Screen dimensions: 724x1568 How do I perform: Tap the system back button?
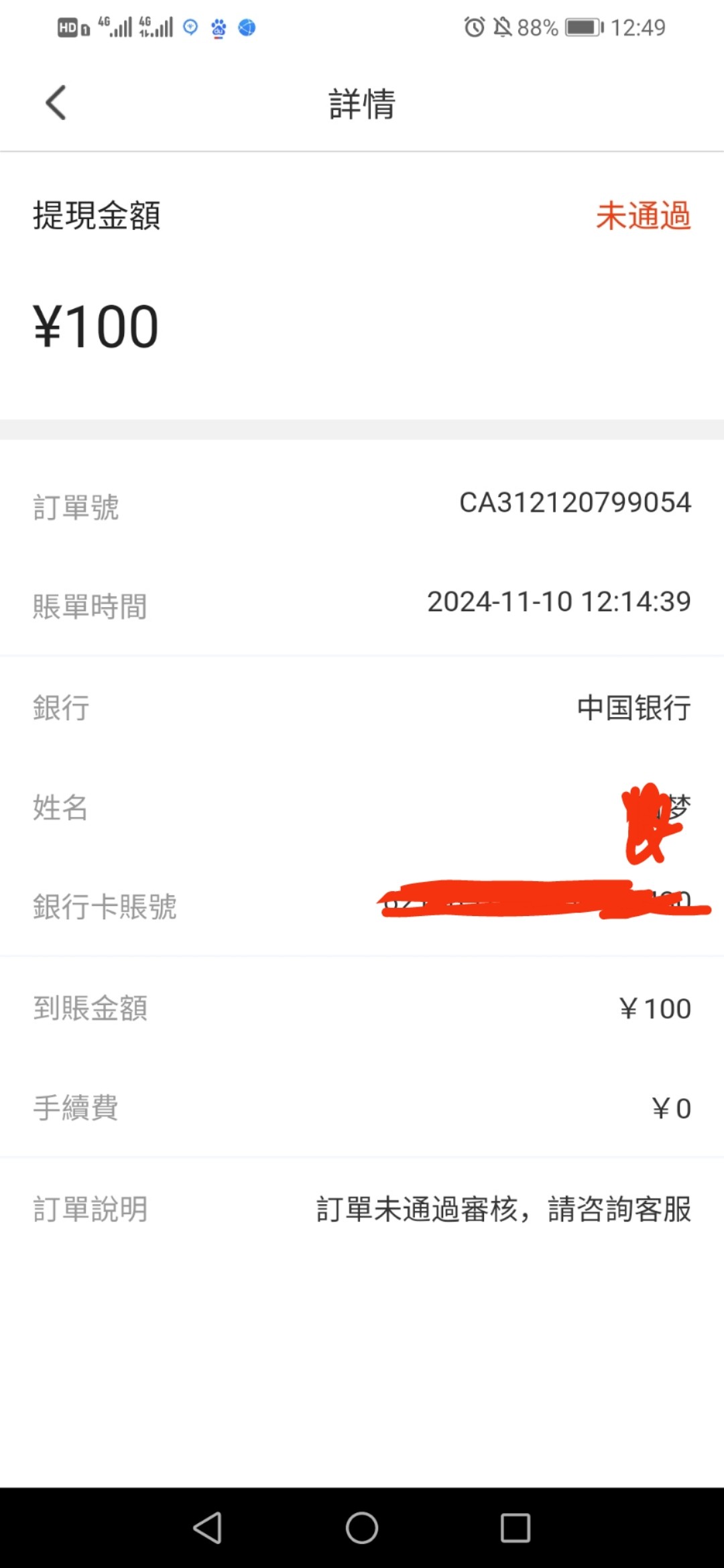pos(208,1528)
